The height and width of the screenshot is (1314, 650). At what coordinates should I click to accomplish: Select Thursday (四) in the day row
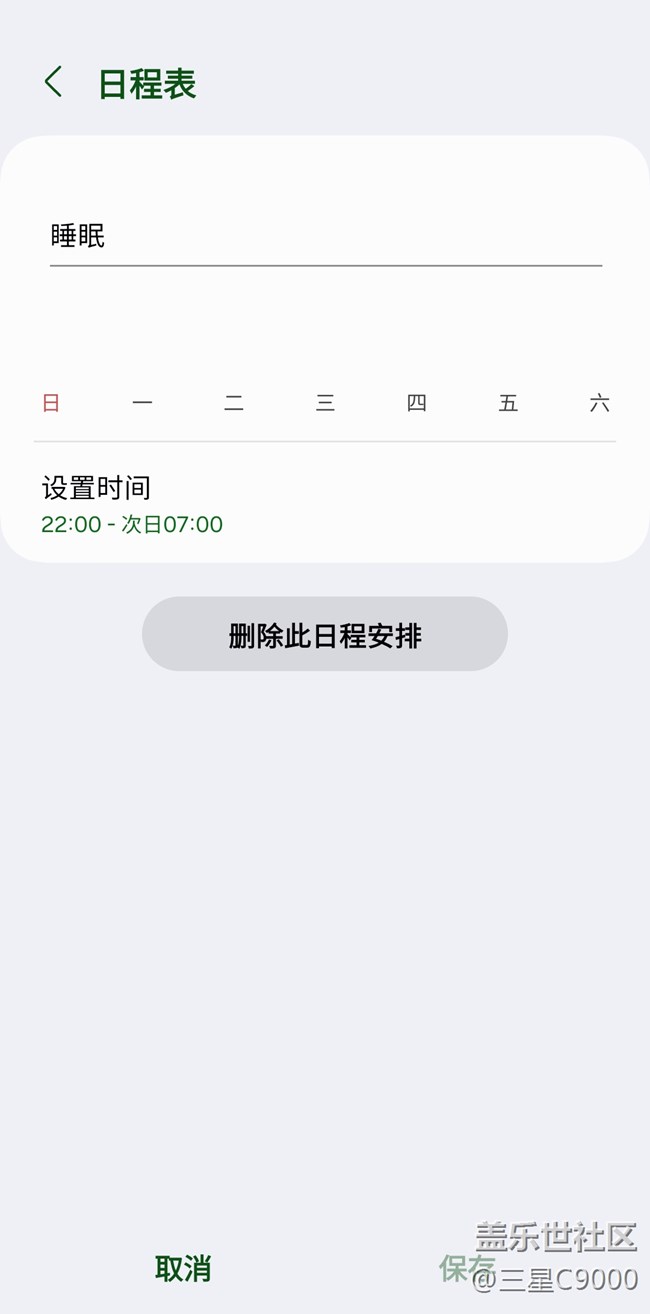(x=417, y=403)
